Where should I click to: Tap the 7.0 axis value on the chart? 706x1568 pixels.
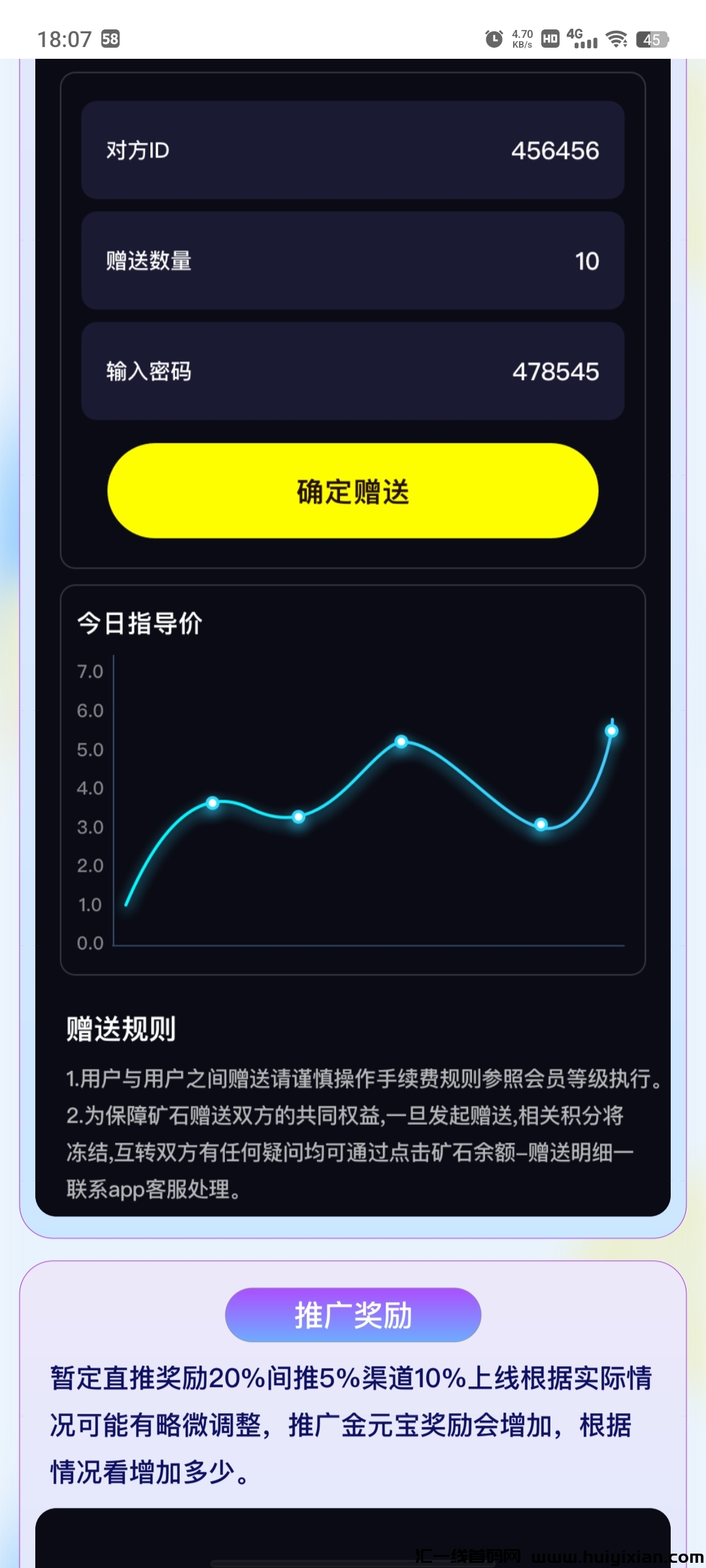click(x=91, y=670)
